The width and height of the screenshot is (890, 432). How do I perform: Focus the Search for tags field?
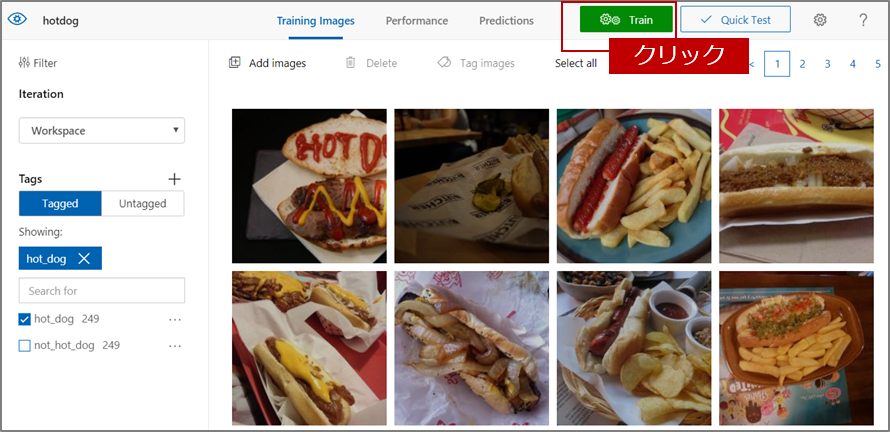click(102, 291)
